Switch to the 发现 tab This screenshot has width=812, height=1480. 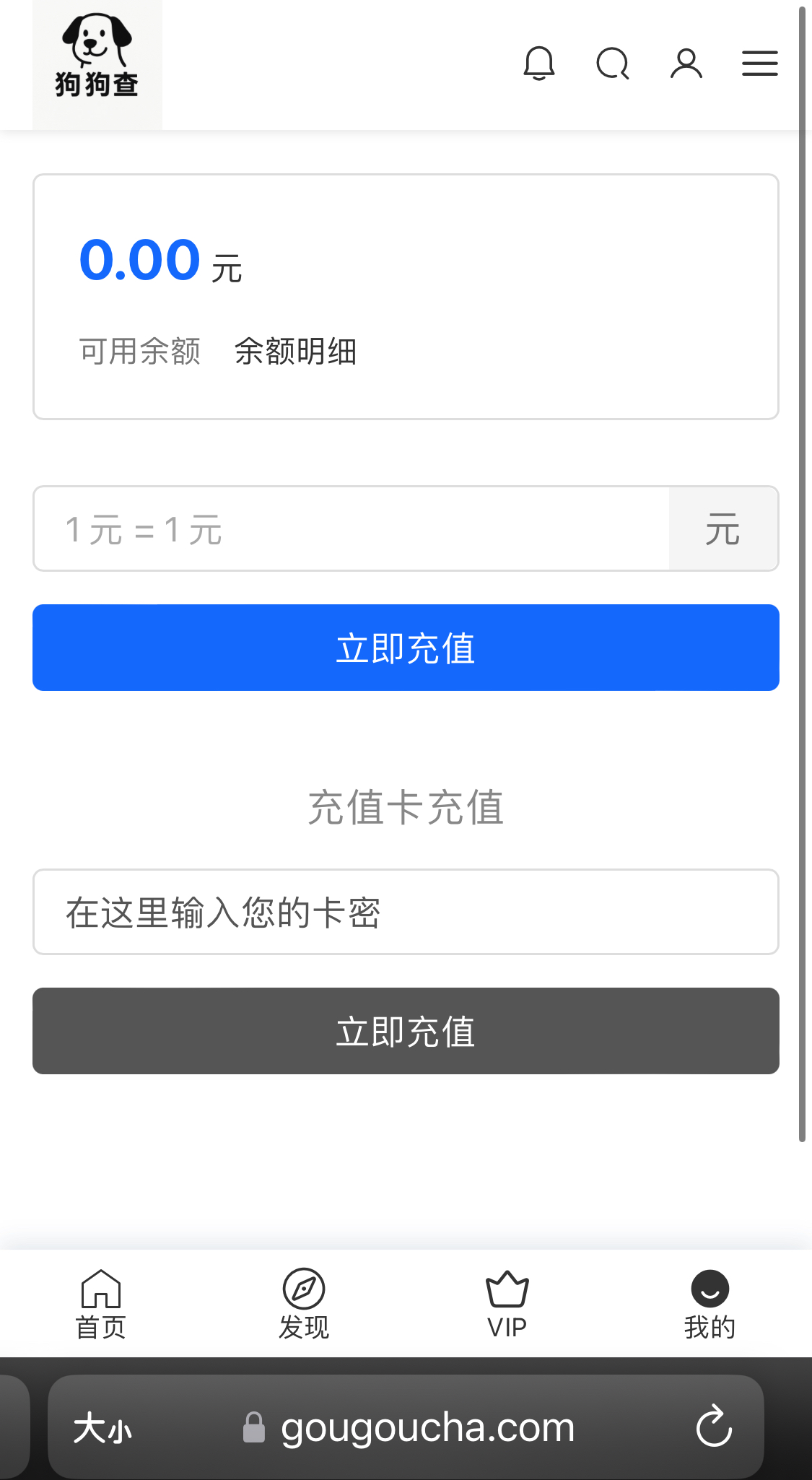304,1305
